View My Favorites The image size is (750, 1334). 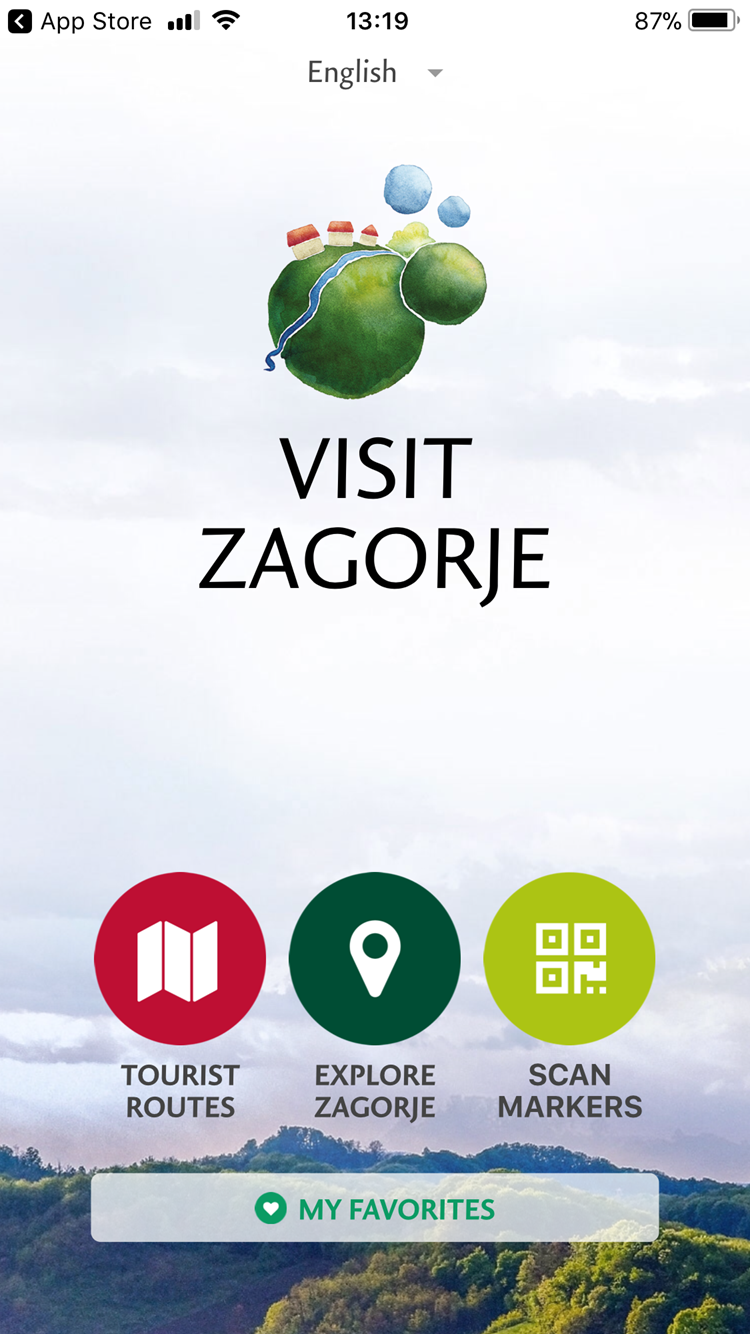point(375,1208)
